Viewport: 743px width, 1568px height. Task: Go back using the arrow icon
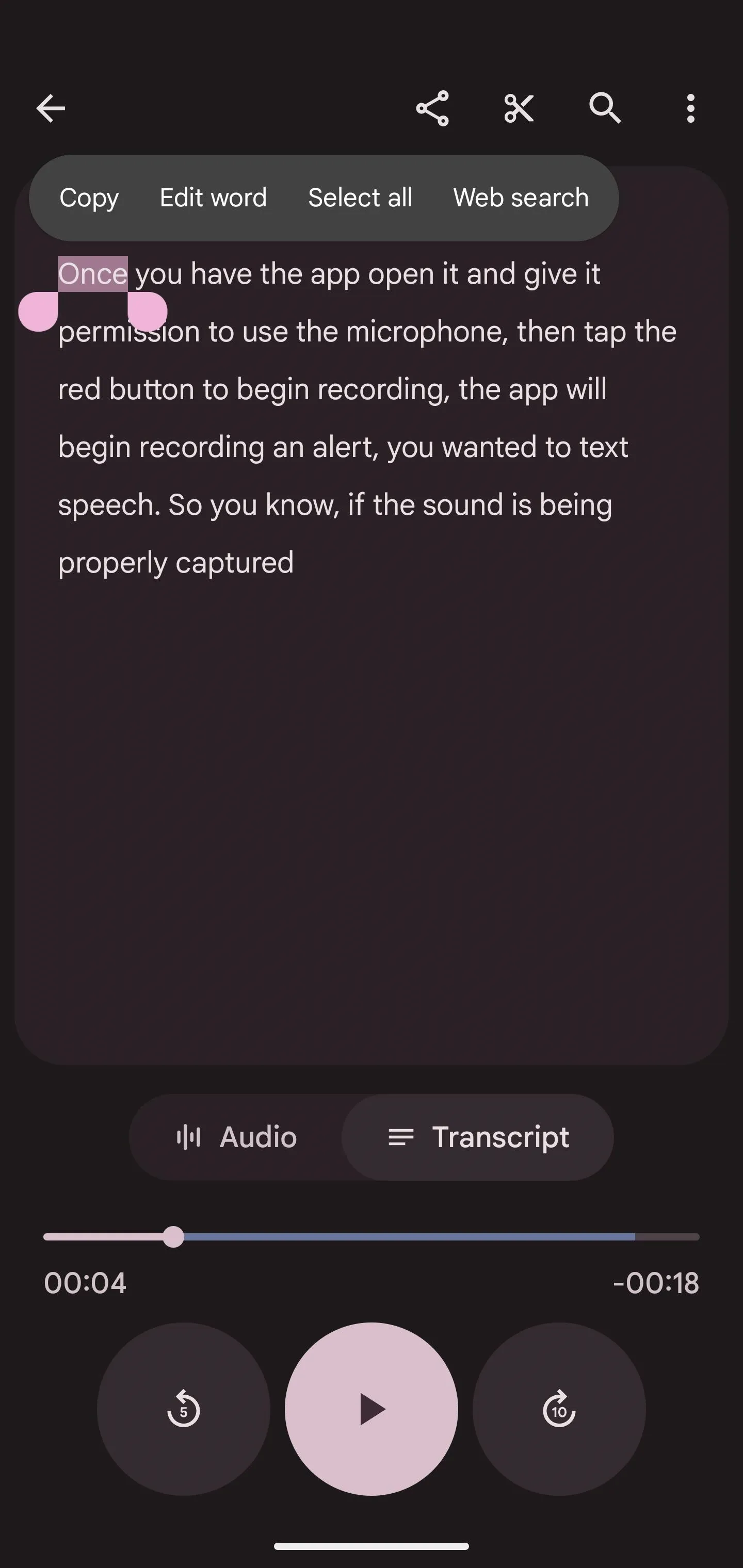(51, 109)
